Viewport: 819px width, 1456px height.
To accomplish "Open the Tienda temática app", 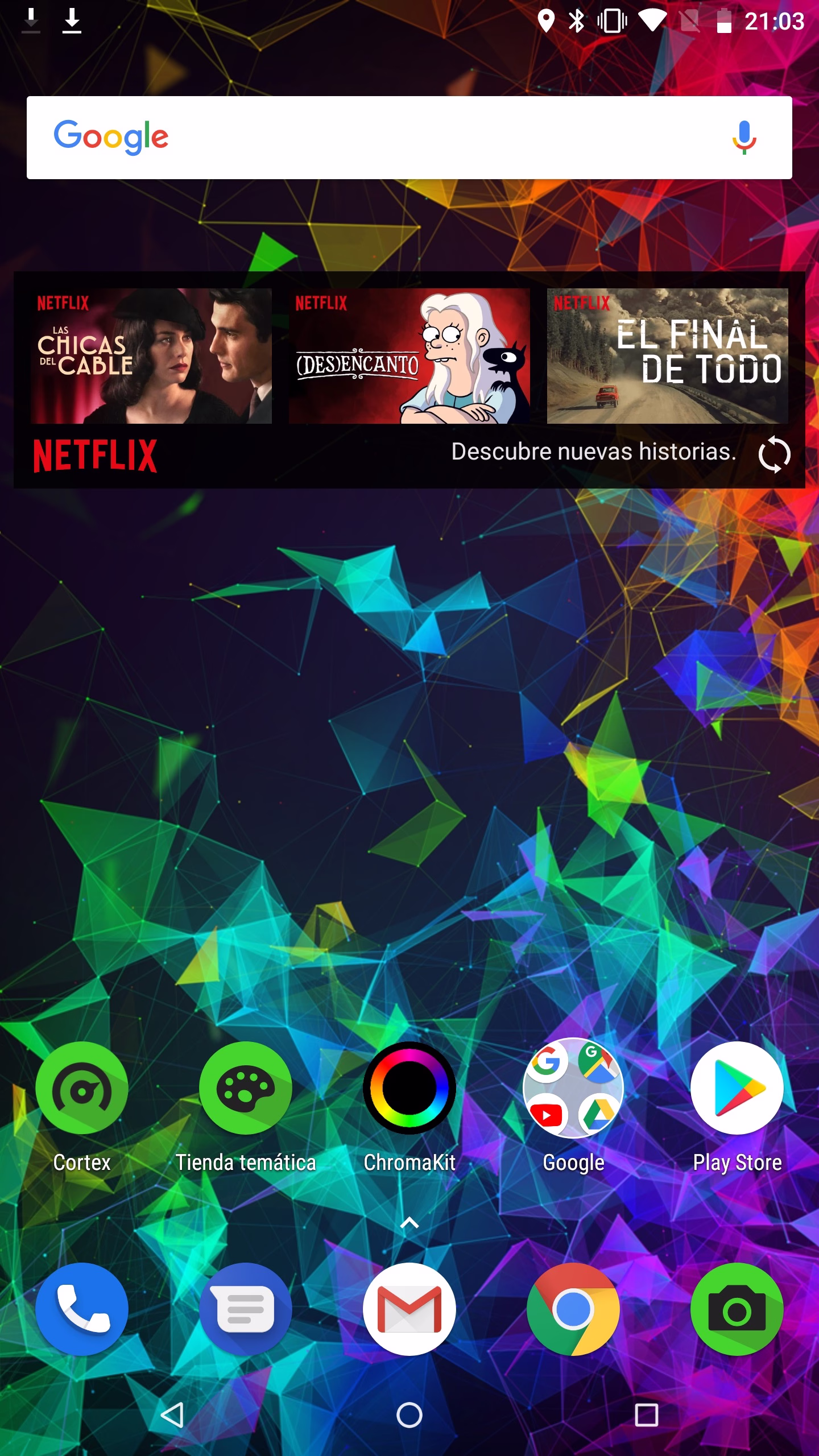I will click(246, 1107).
